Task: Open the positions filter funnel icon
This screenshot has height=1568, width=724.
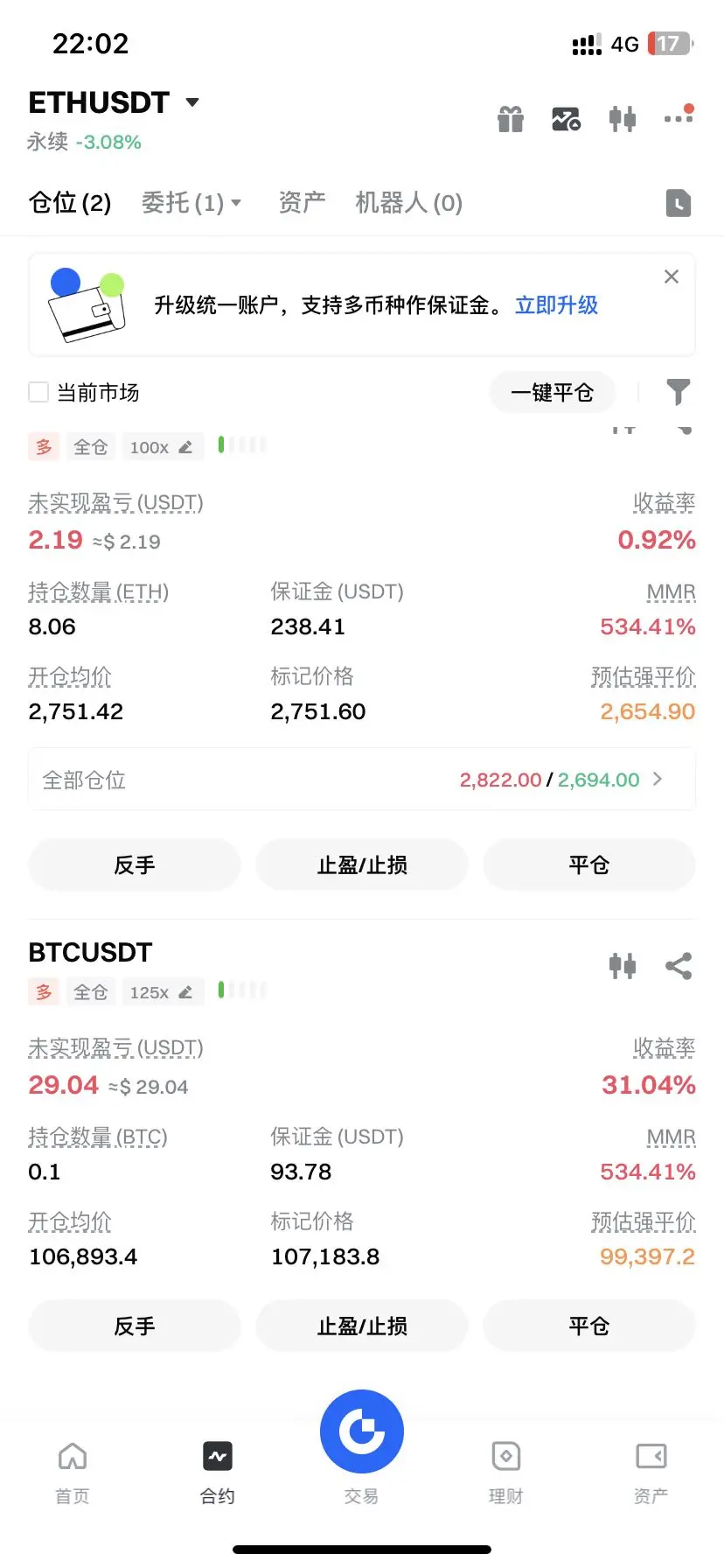Action: [x=678, y=392]
